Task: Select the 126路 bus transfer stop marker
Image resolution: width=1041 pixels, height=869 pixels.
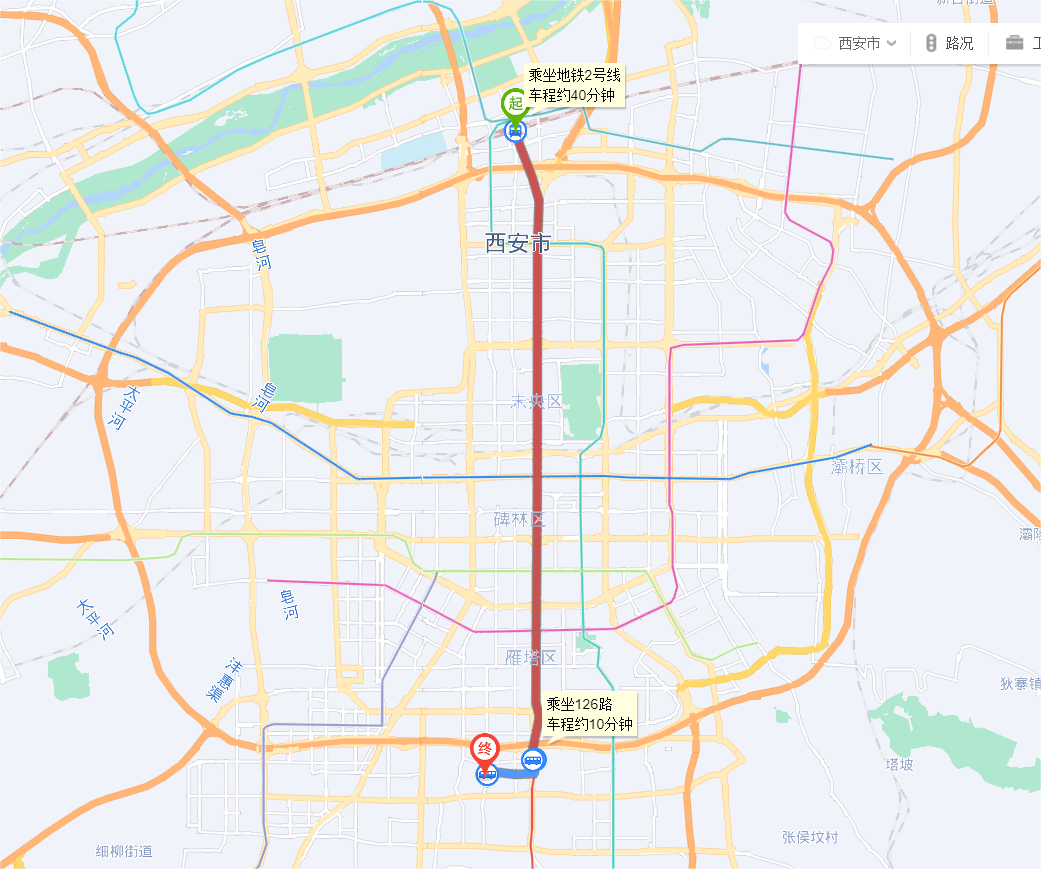Action: 534,760
